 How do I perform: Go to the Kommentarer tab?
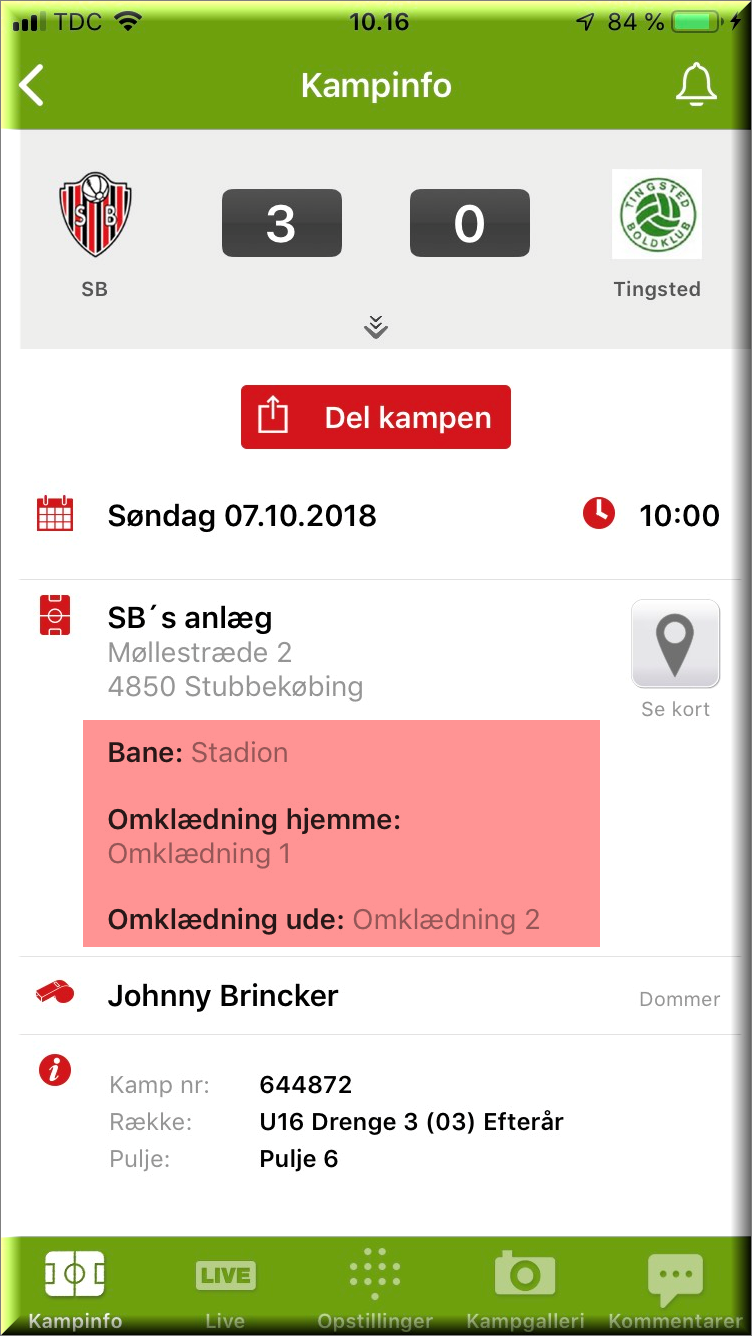[x=675, y=1288]
